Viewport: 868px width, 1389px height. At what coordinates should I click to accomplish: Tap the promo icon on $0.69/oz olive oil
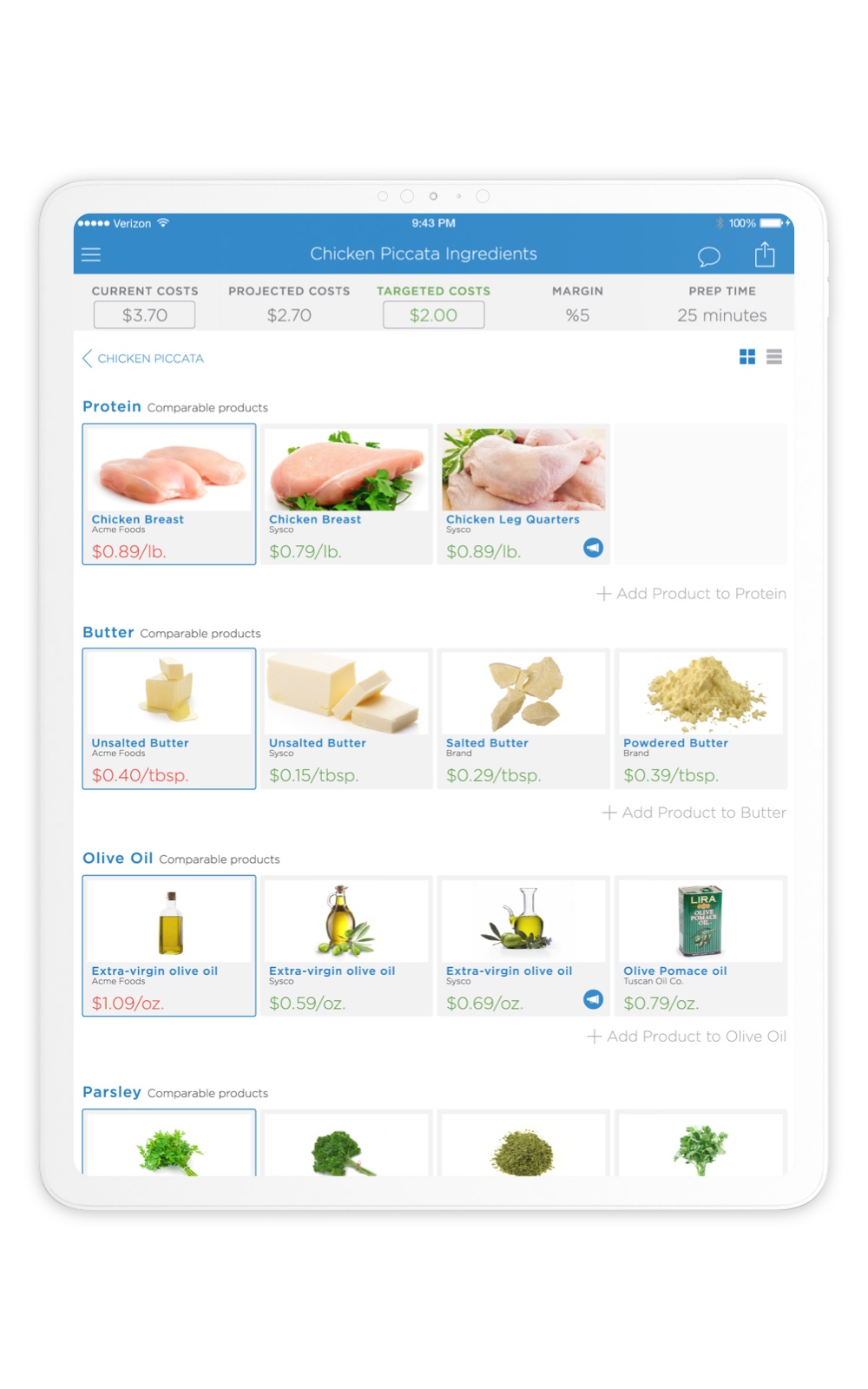click(x=593, y=999)
